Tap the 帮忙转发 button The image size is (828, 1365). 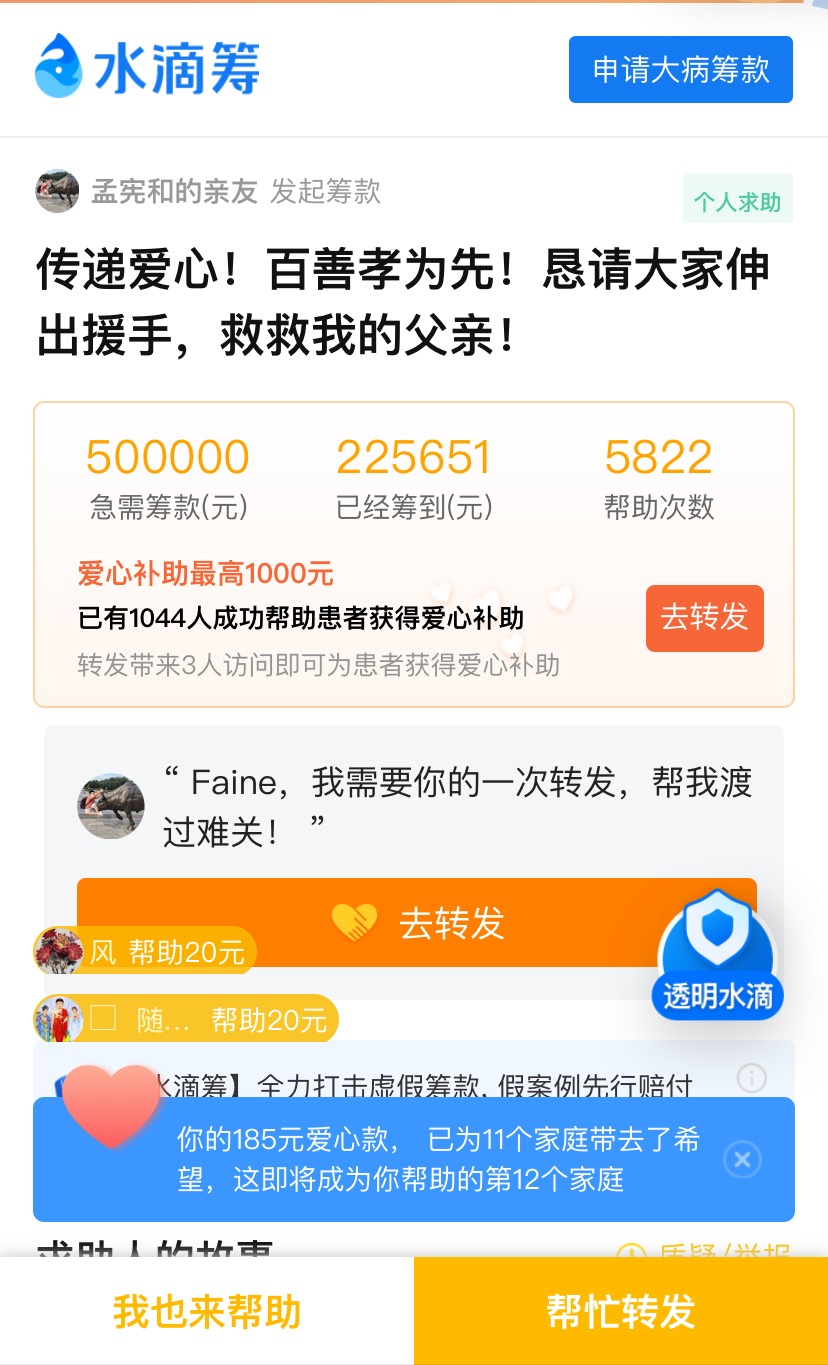pyautogui.click(x=621, y=1312)
